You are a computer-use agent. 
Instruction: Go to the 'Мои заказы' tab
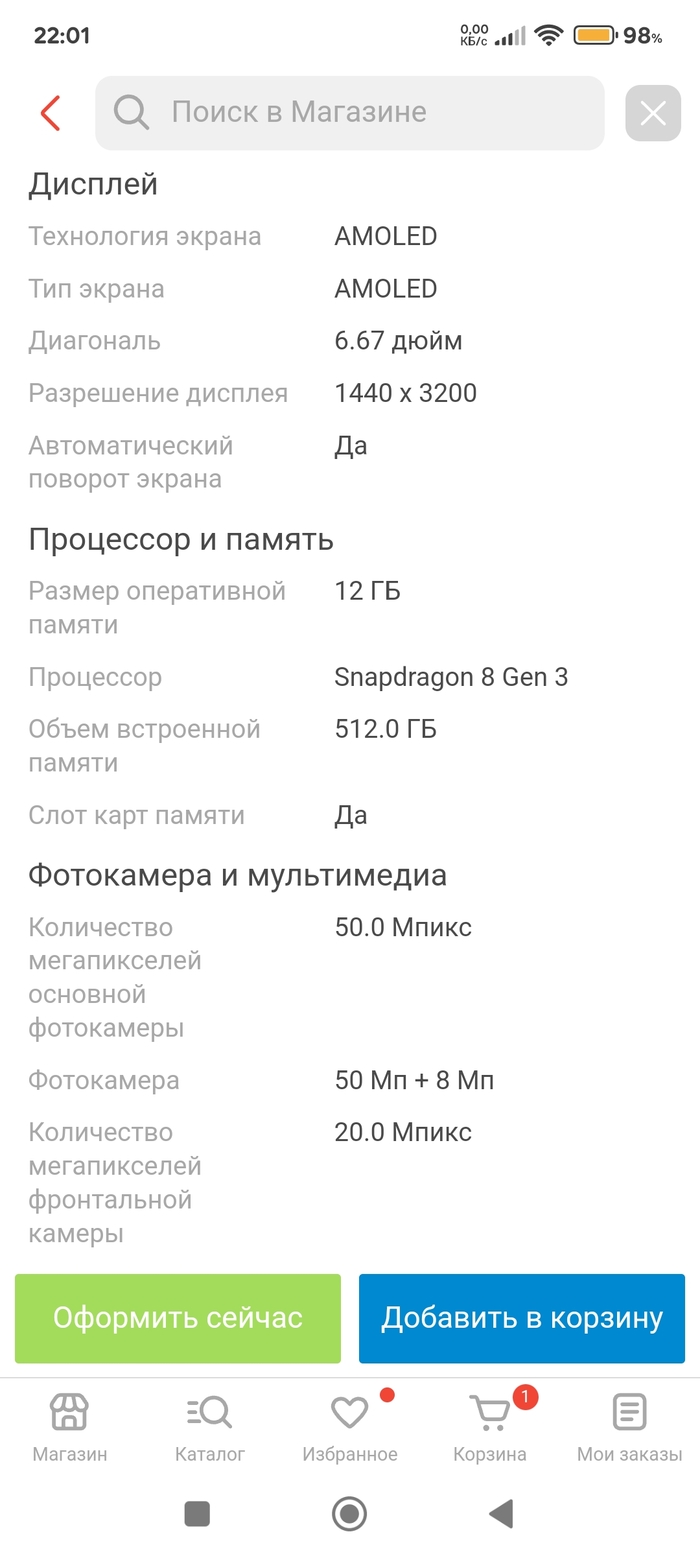pyautogui.click(x=630, y=1427)
